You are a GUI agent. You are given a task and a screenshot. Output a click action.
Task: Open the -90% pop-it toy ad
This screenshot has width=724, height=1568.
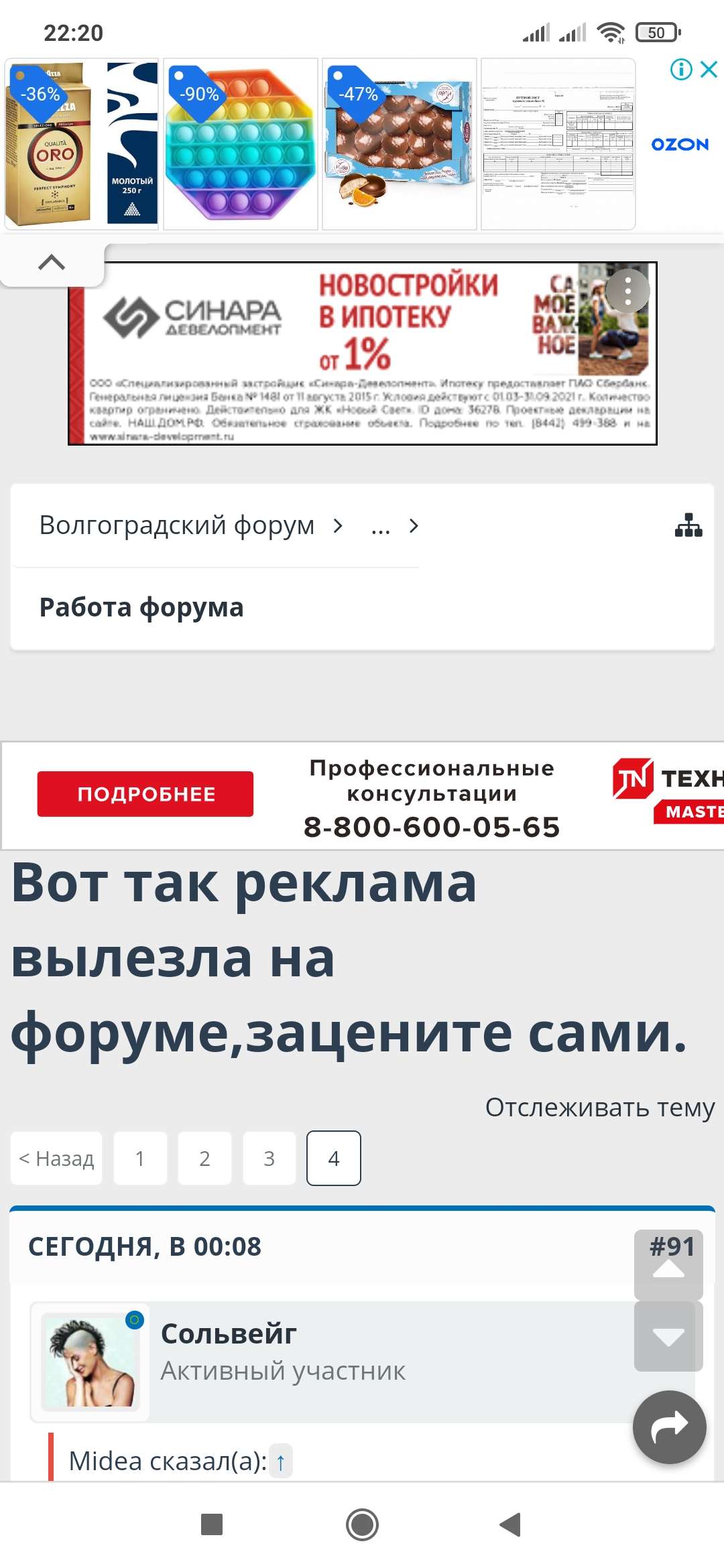coord(240,144)
